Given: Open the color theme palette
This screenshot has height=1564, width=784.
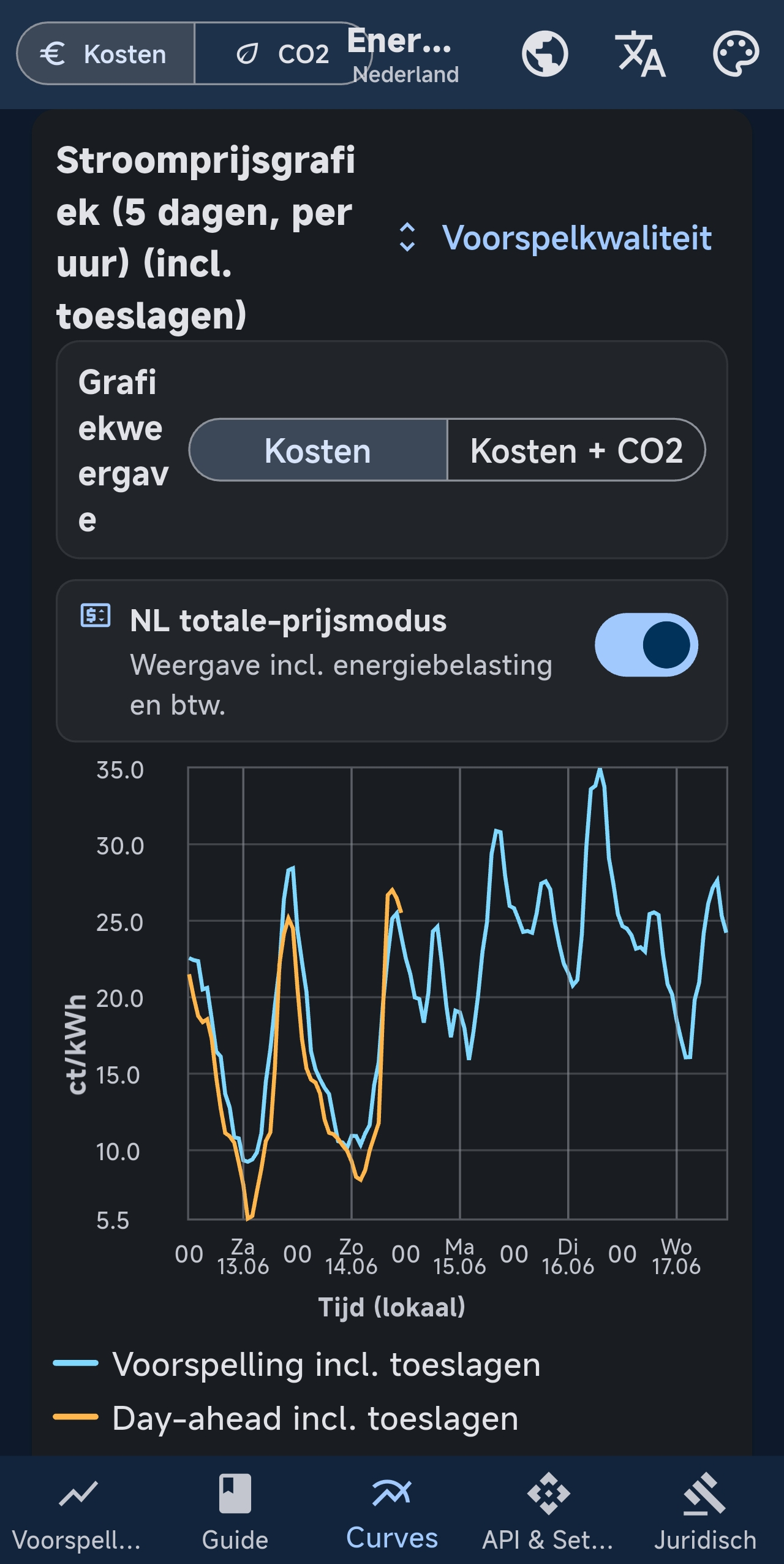Looking at the screenshot, I should coord(736,54).
